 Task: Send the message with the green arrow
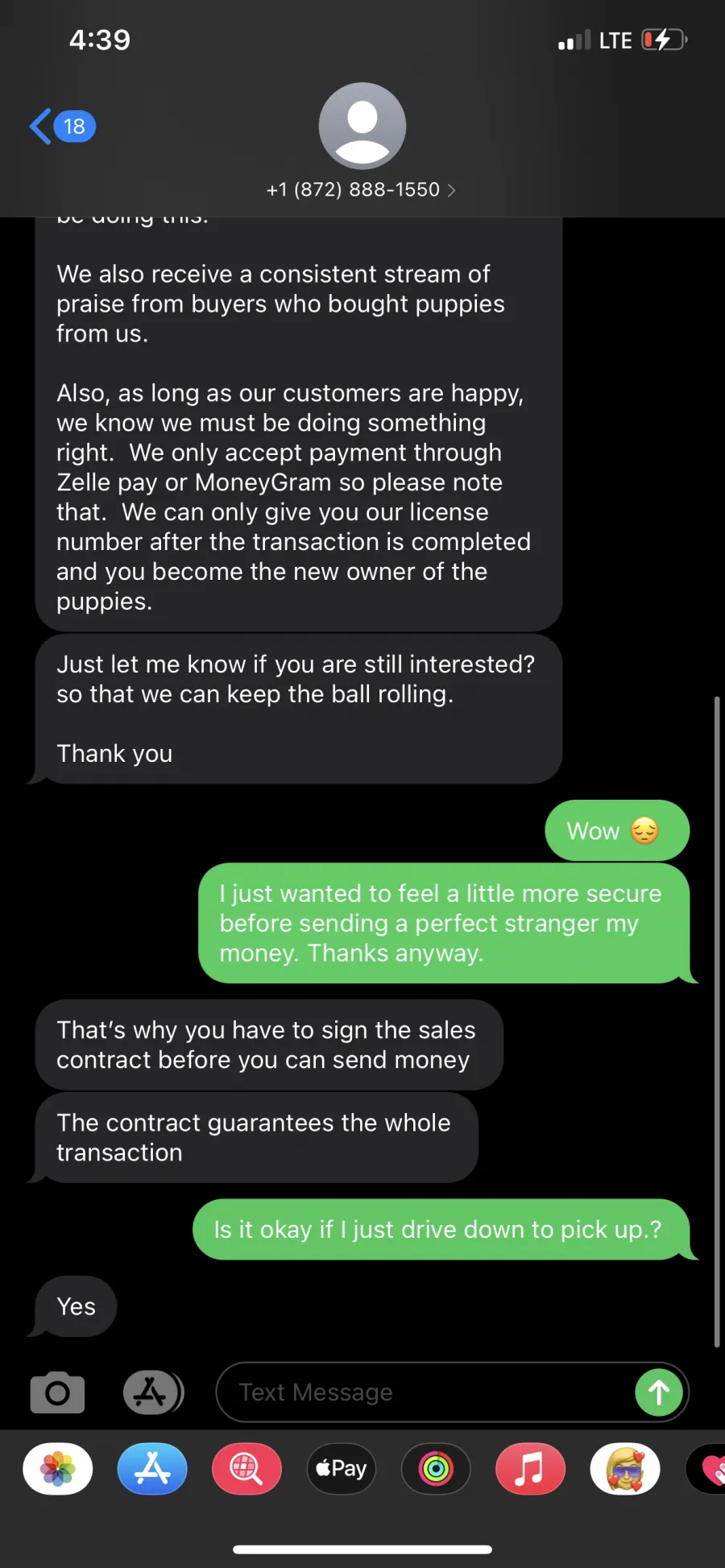(659, 1392)
